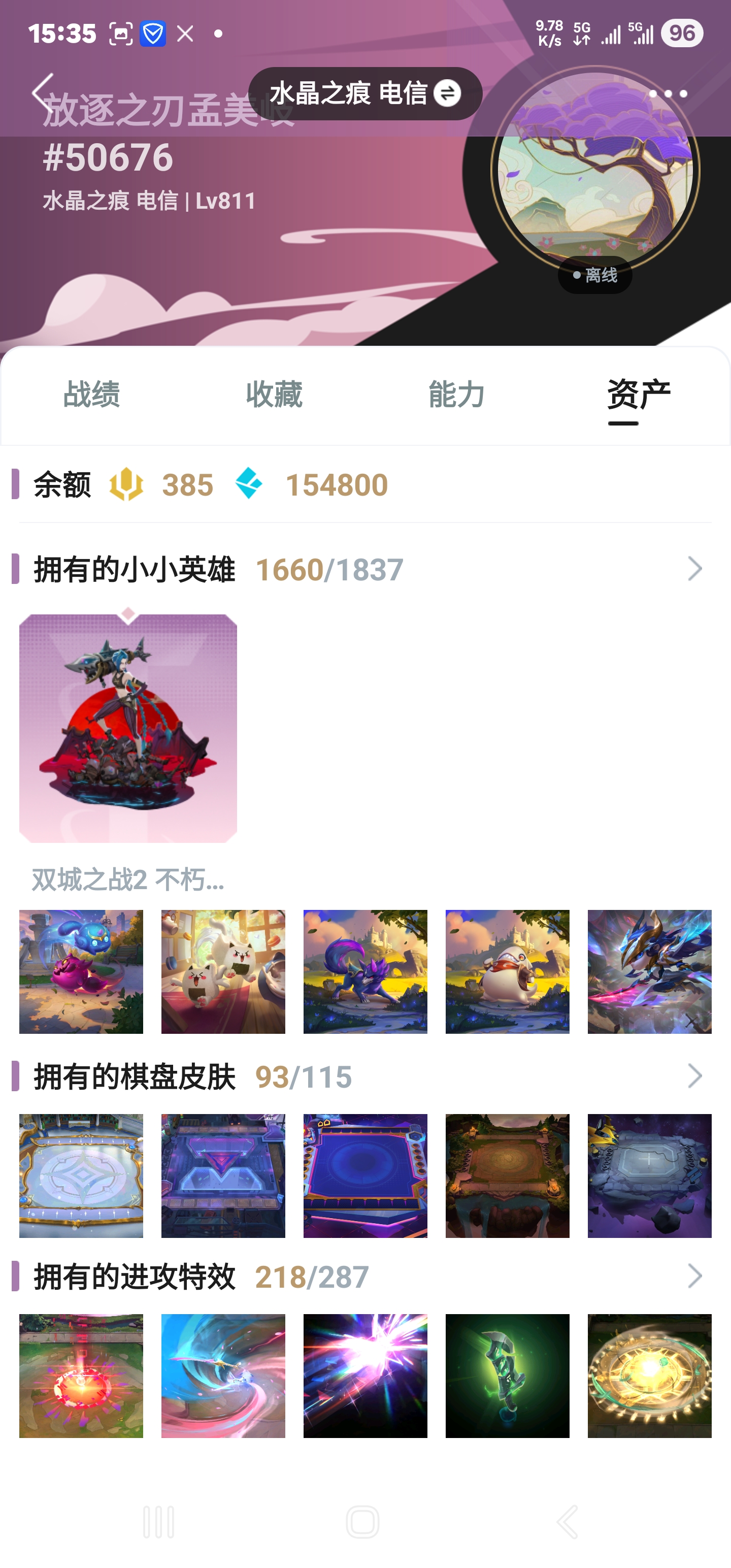Viewport: 731px width, 1568px height.
Task: Open the 能力 tab
Action: point(456,394)
